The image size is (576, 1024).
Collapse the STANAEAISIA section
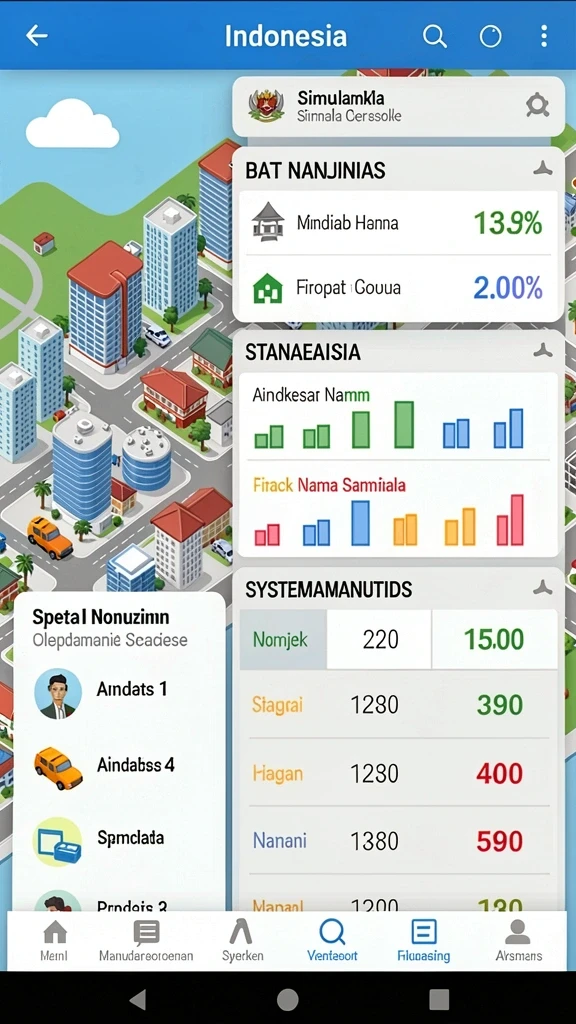coord(543,351)
